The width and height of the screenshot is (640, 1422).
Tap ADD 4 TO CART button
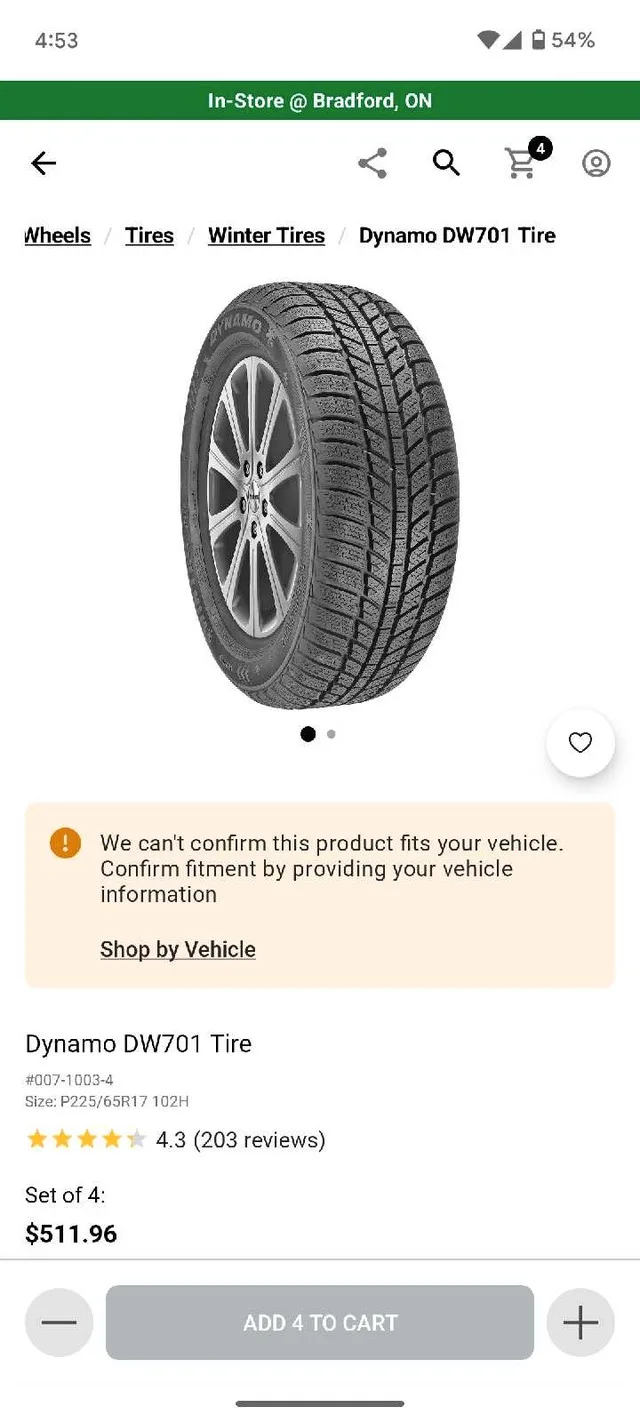pos(320,1322)
